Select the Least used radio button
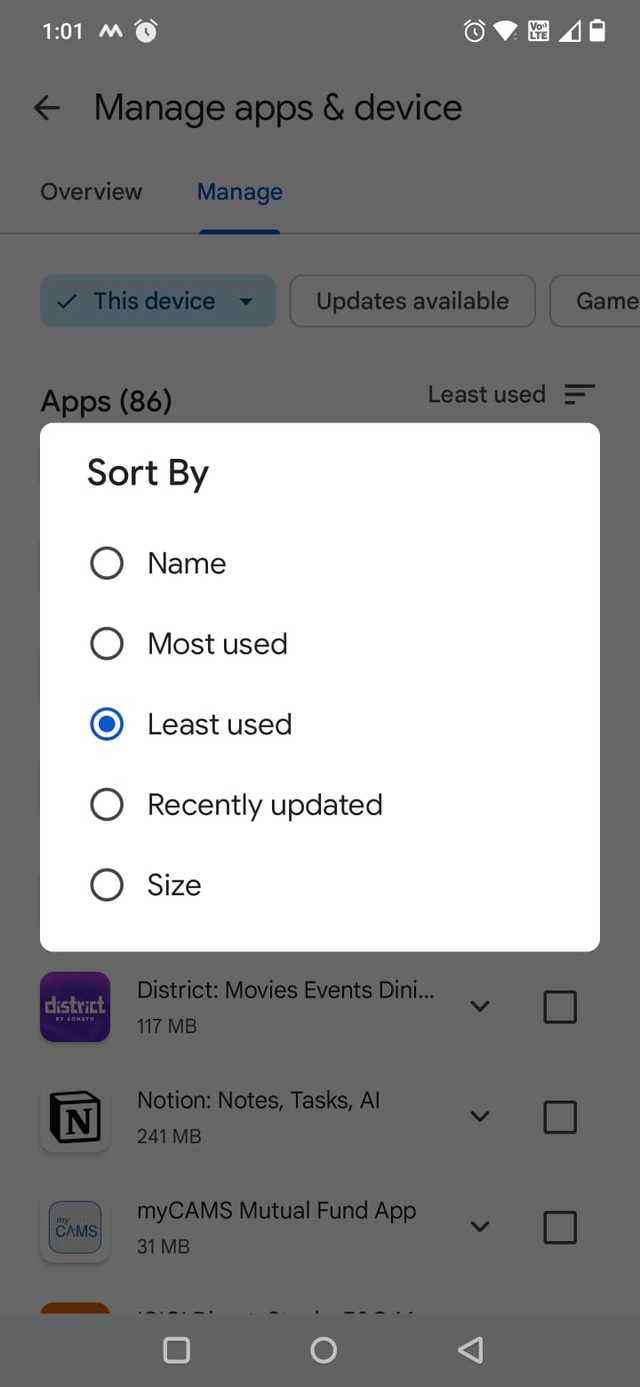This screenshot has height=1387, width=640. pos(107,724)
